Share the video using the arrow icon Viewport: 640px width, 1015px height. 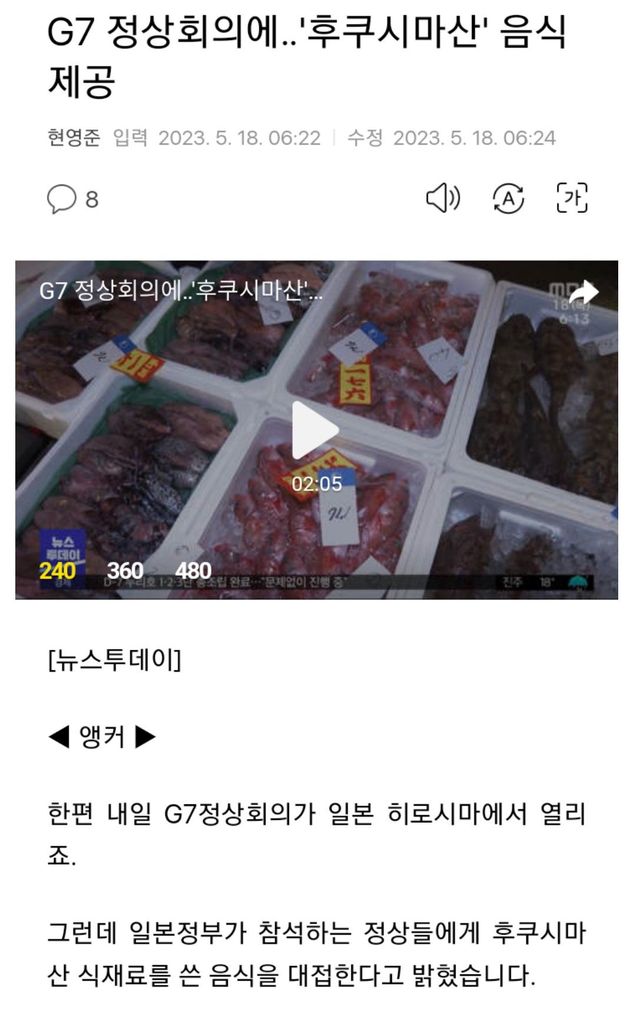(583, 293)
